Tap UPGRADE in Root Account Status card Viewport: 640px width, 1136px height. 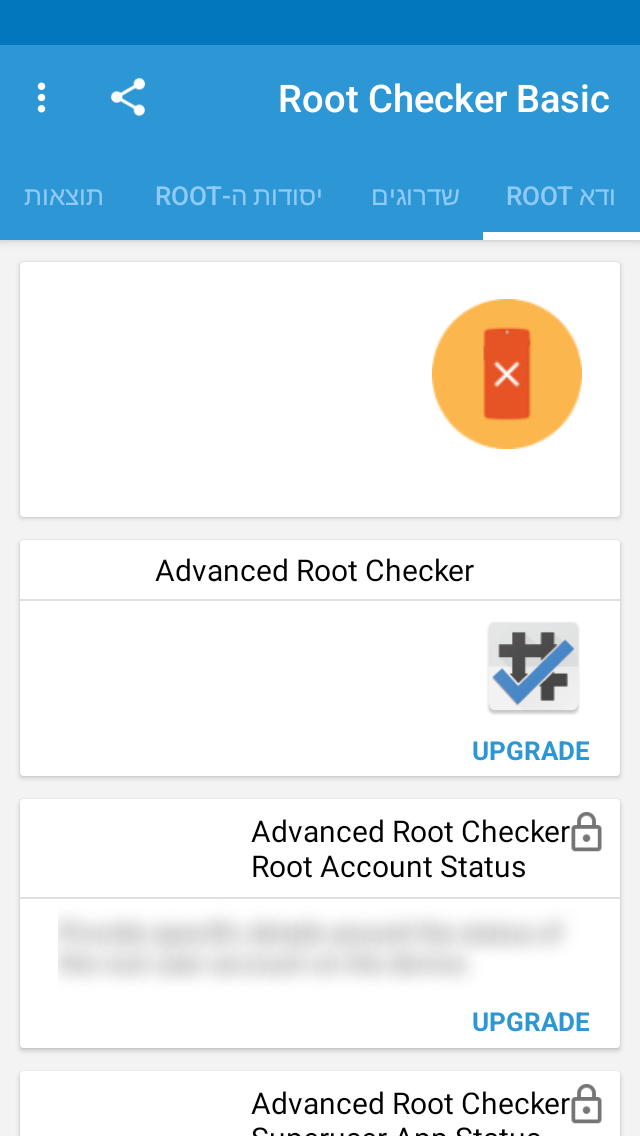coord(531,1022)
